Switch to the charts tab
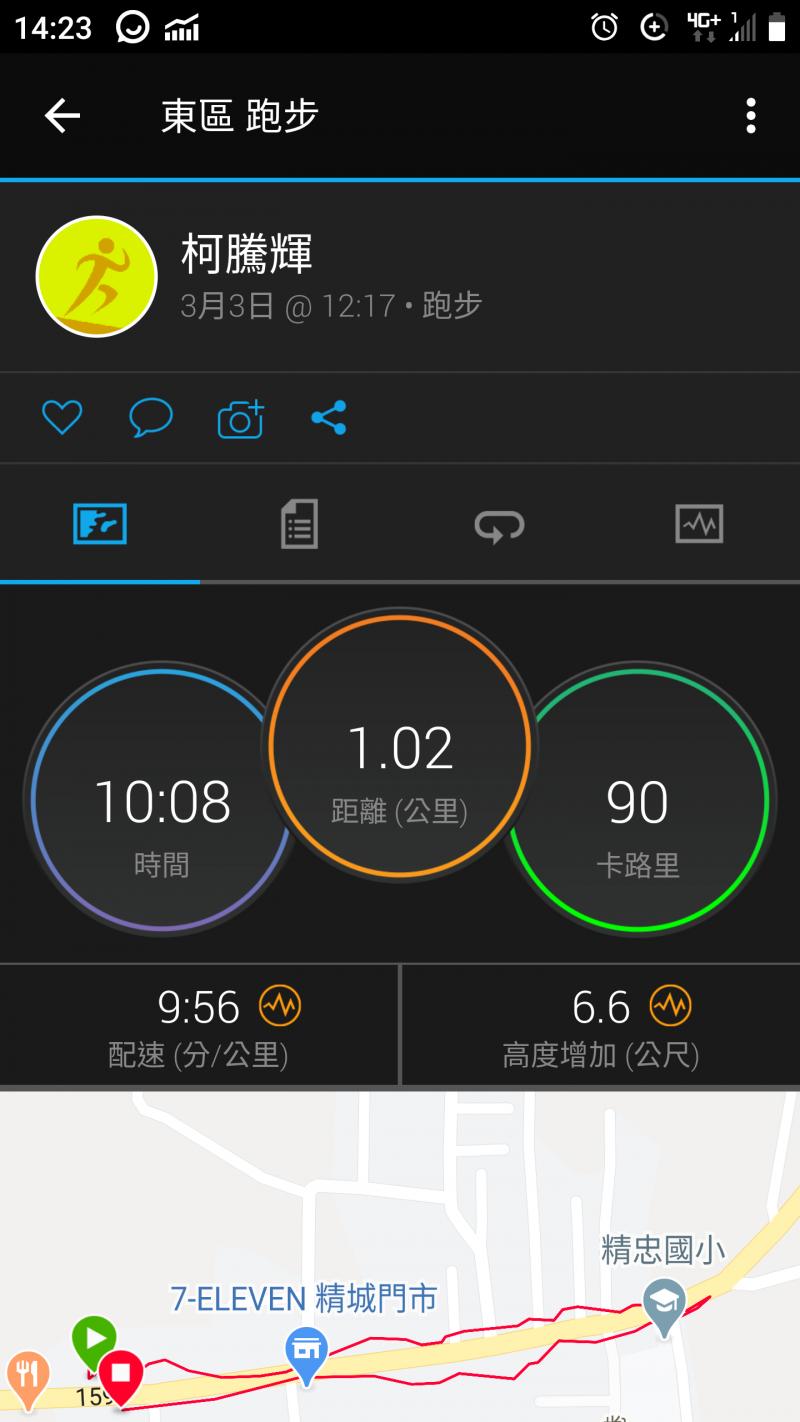800x1422 pixels. (x=699, y=524)
